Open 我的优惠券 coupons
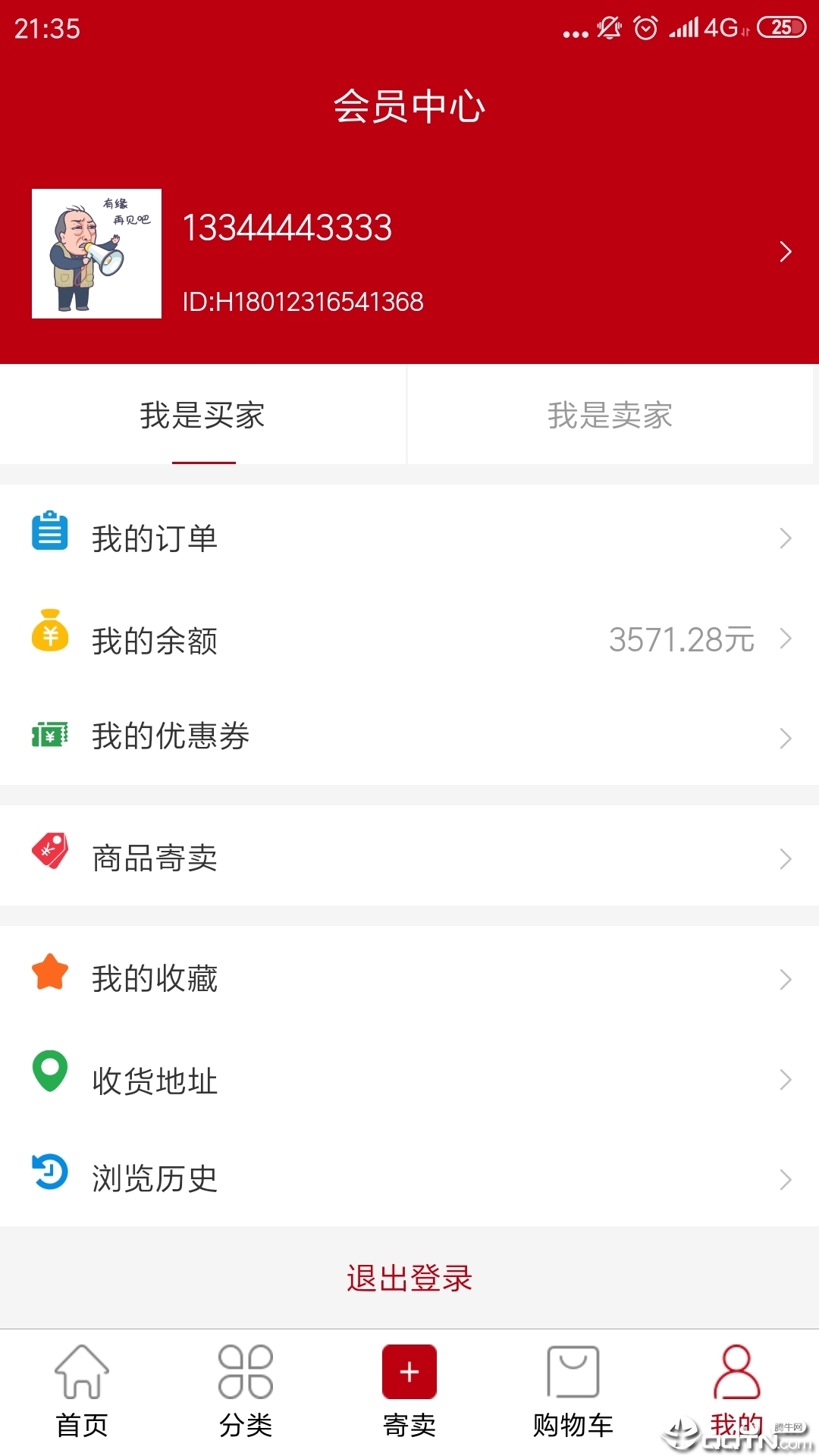This screenshot has width=819, height=1456. [x=409, y=736]
